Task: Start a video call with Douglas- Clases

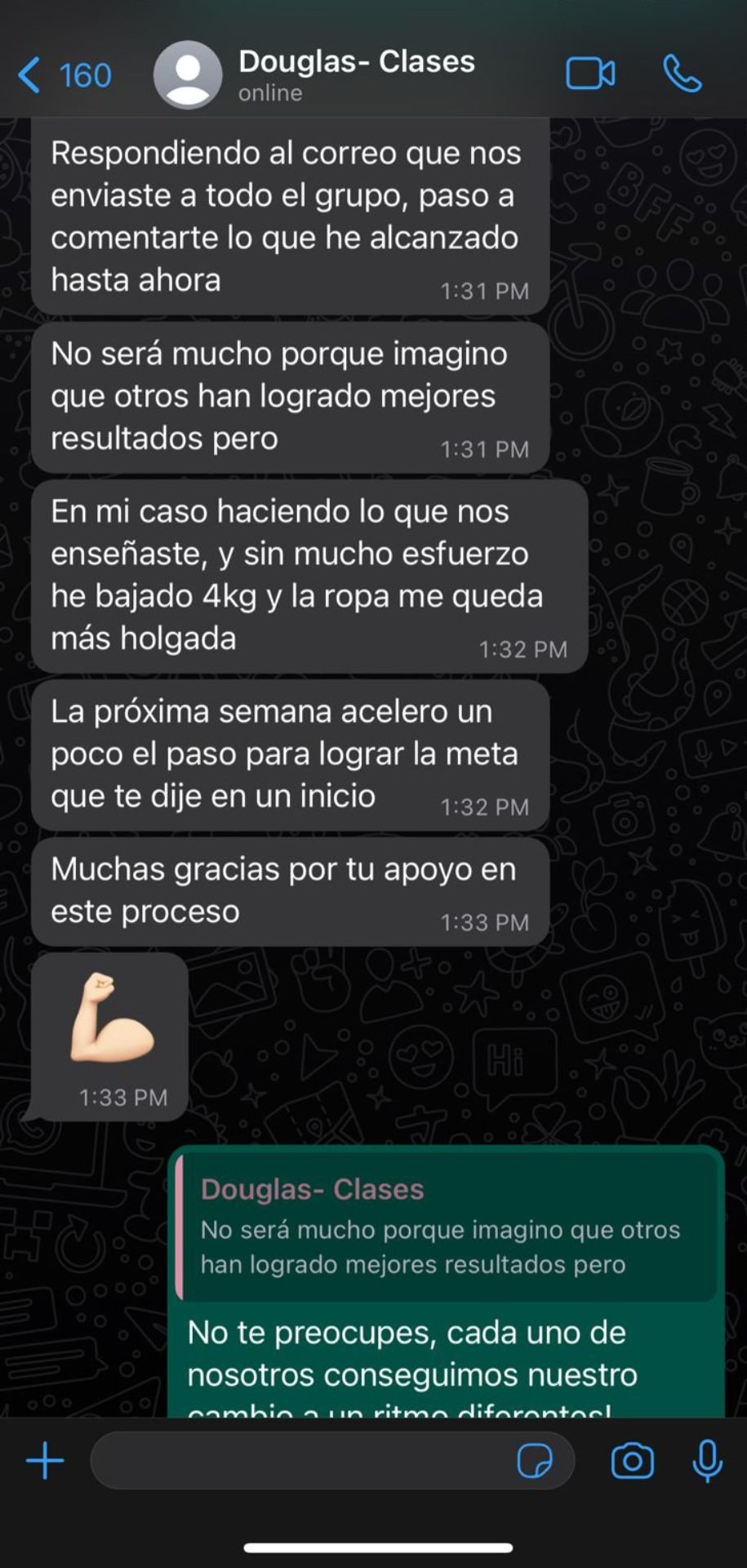Action: (589, 74)
